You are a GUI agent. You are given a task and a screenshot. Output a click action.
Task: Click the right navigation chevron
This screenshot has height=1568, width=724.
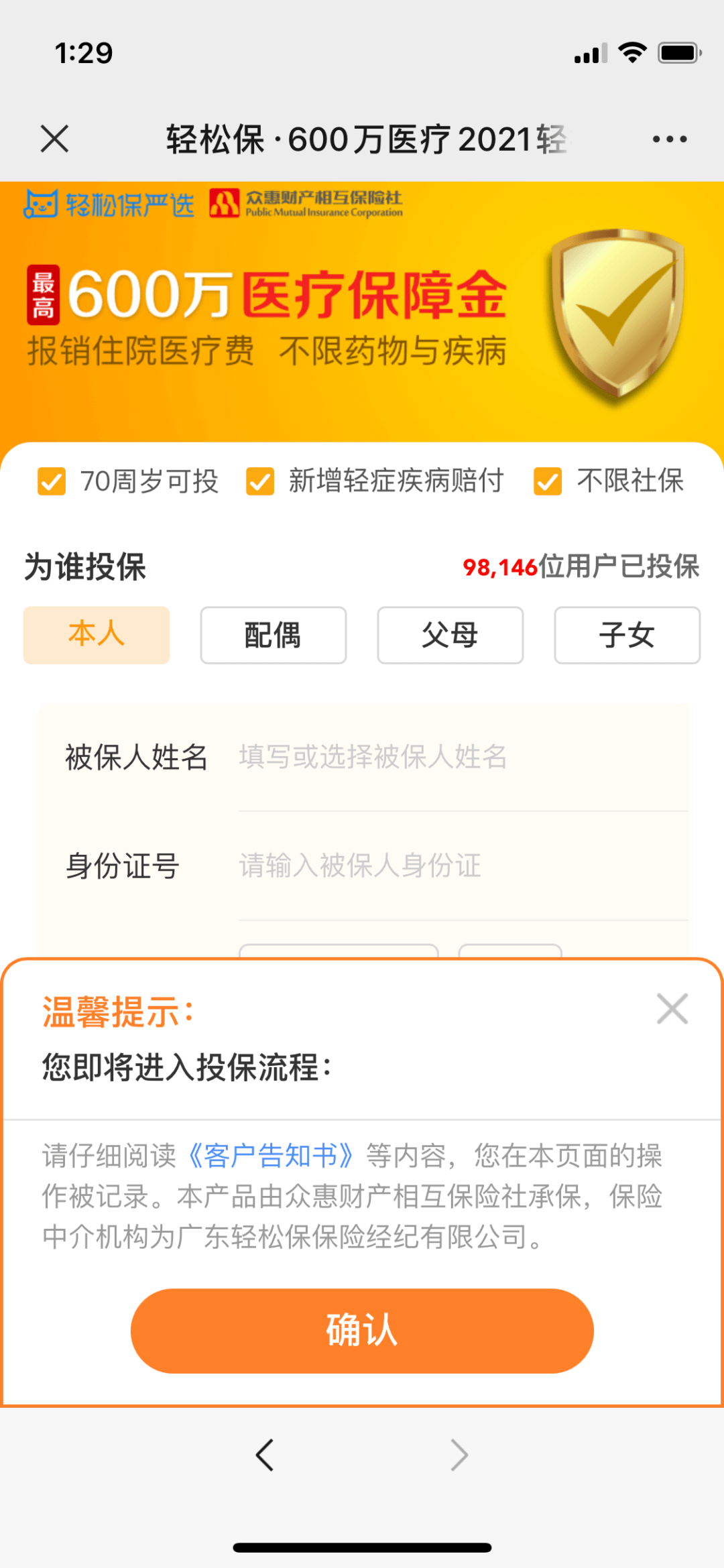click(459, 1455)
